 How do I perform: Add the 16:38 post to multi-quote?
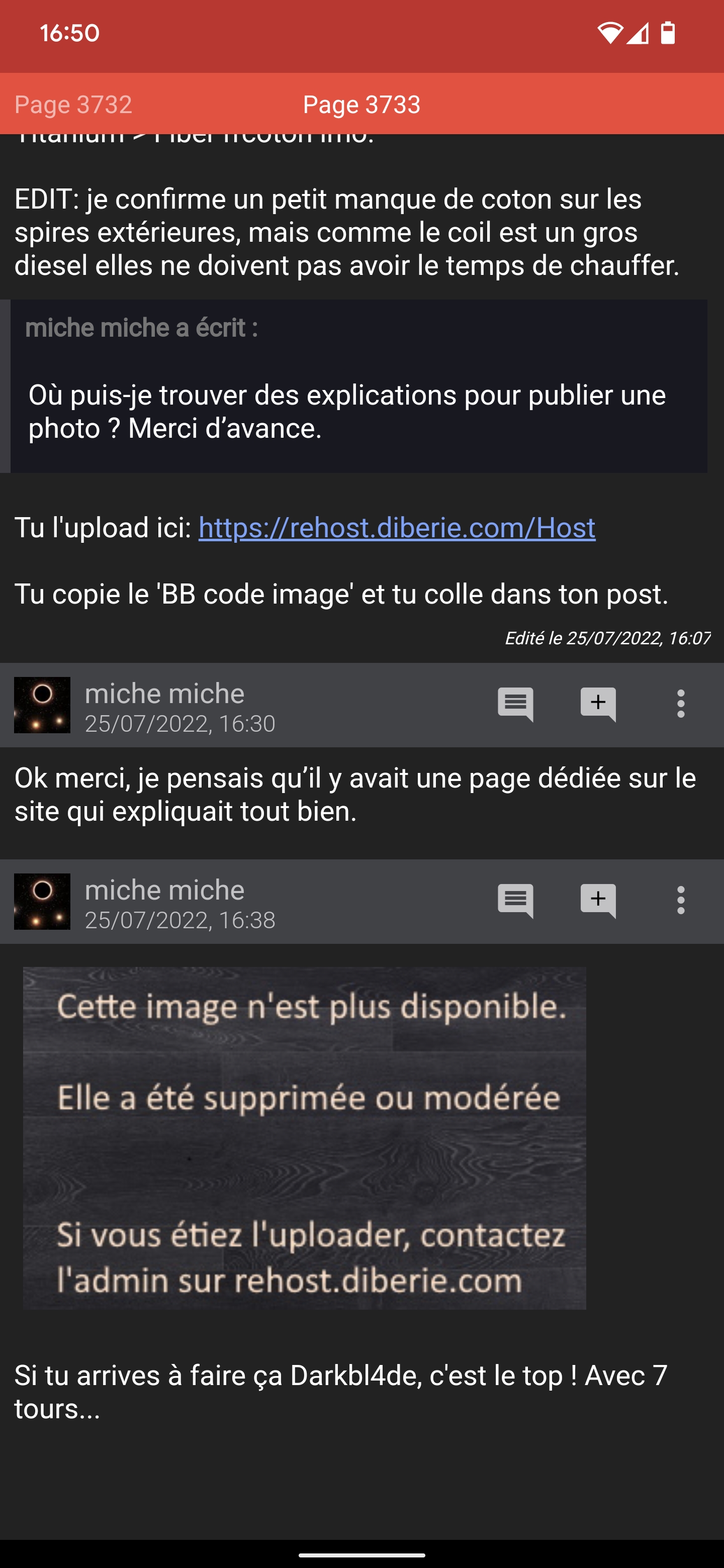[x=598, y=901]
